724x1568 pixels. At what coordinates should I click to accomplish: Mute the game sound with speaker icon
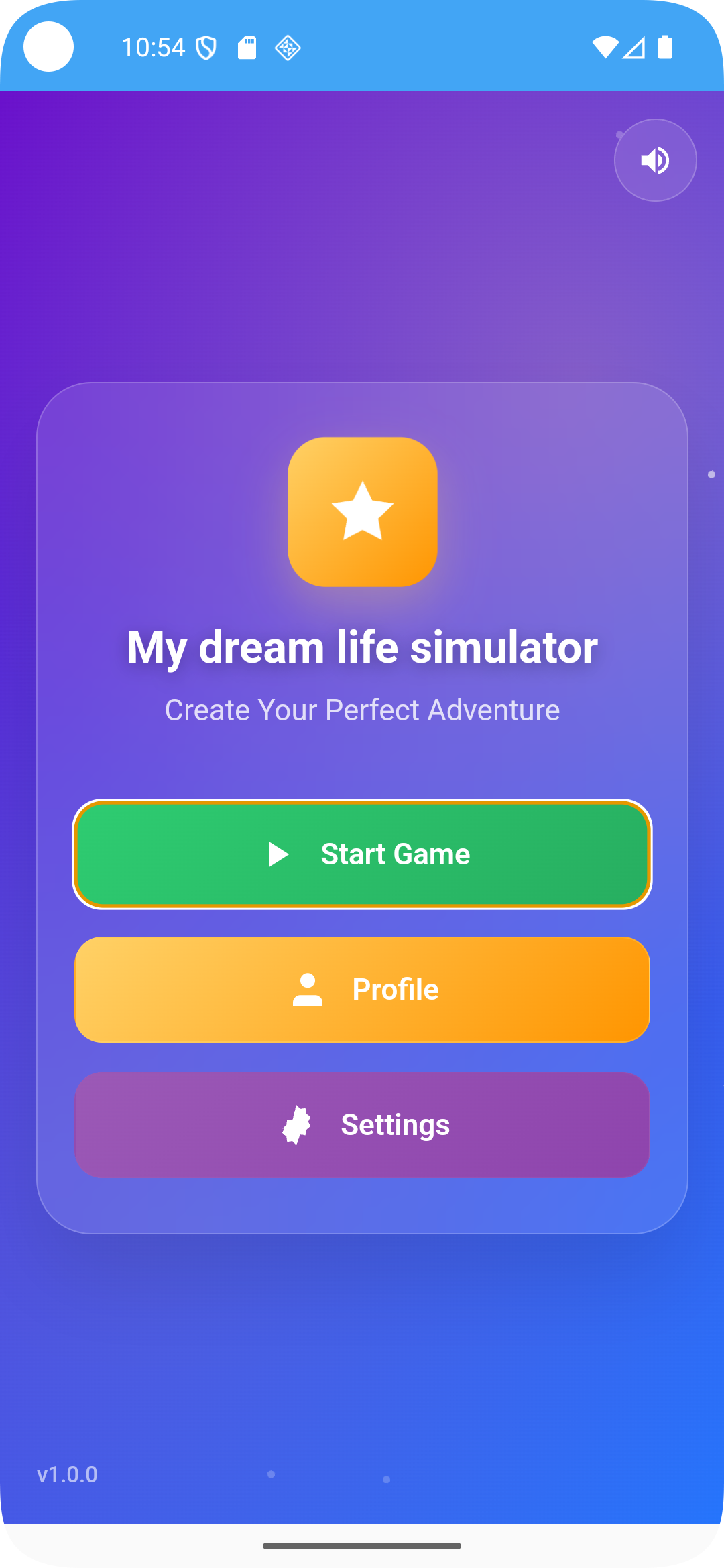(655, 160)
